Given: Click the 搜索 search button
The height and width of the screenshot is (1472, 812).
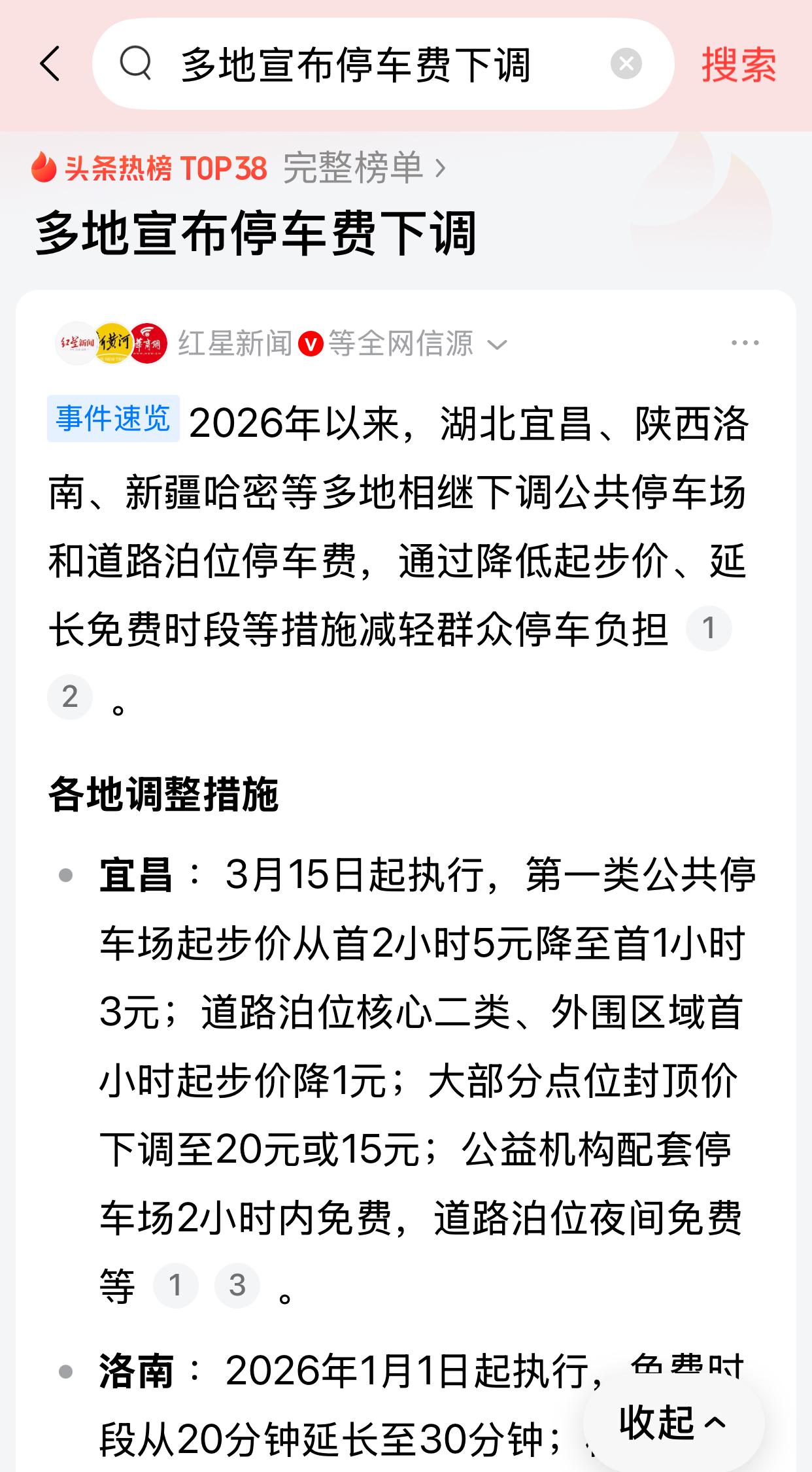Looking at the screenshot, I should tap(737, 64).
